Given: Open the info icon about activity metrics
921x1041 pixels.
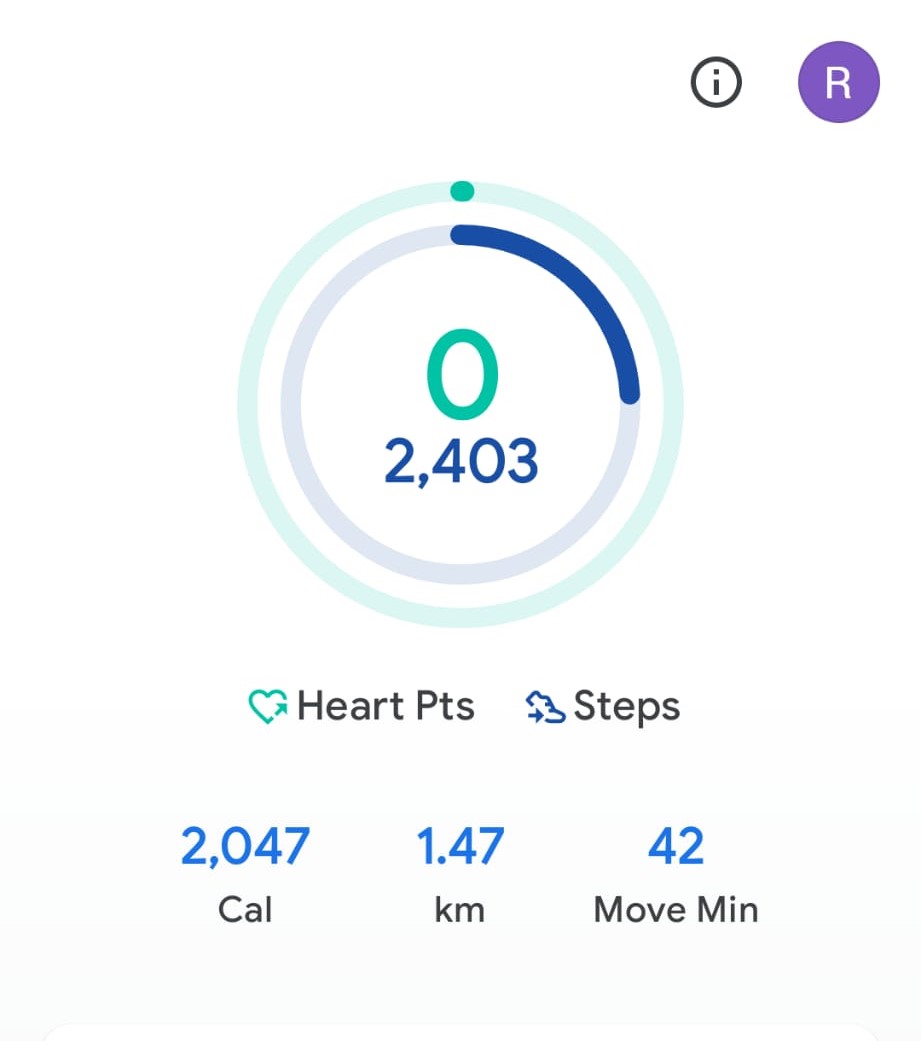Looking at the screenshot, I should [x=716, y=84].
